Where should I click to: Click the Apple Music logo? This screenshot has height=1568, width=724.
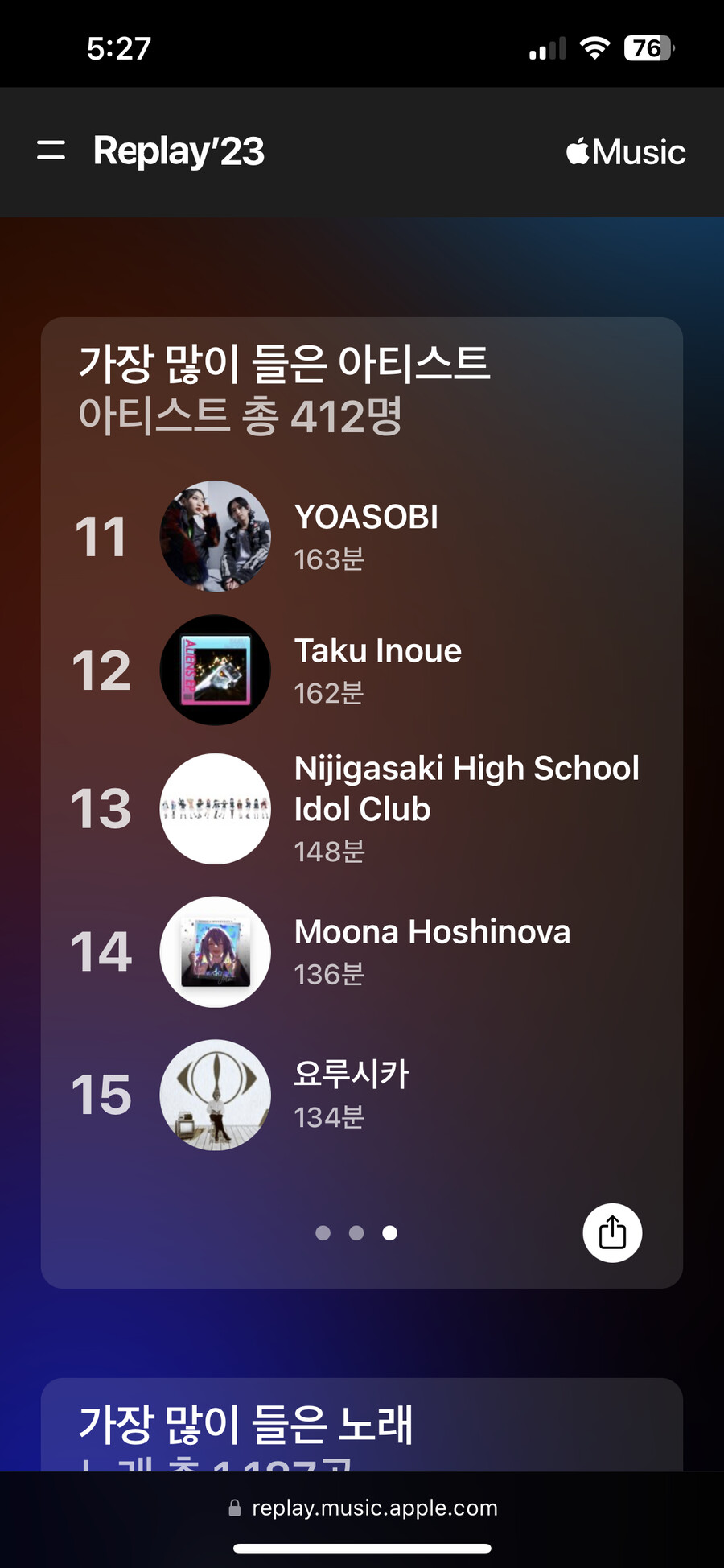click(x=625, y=151)
